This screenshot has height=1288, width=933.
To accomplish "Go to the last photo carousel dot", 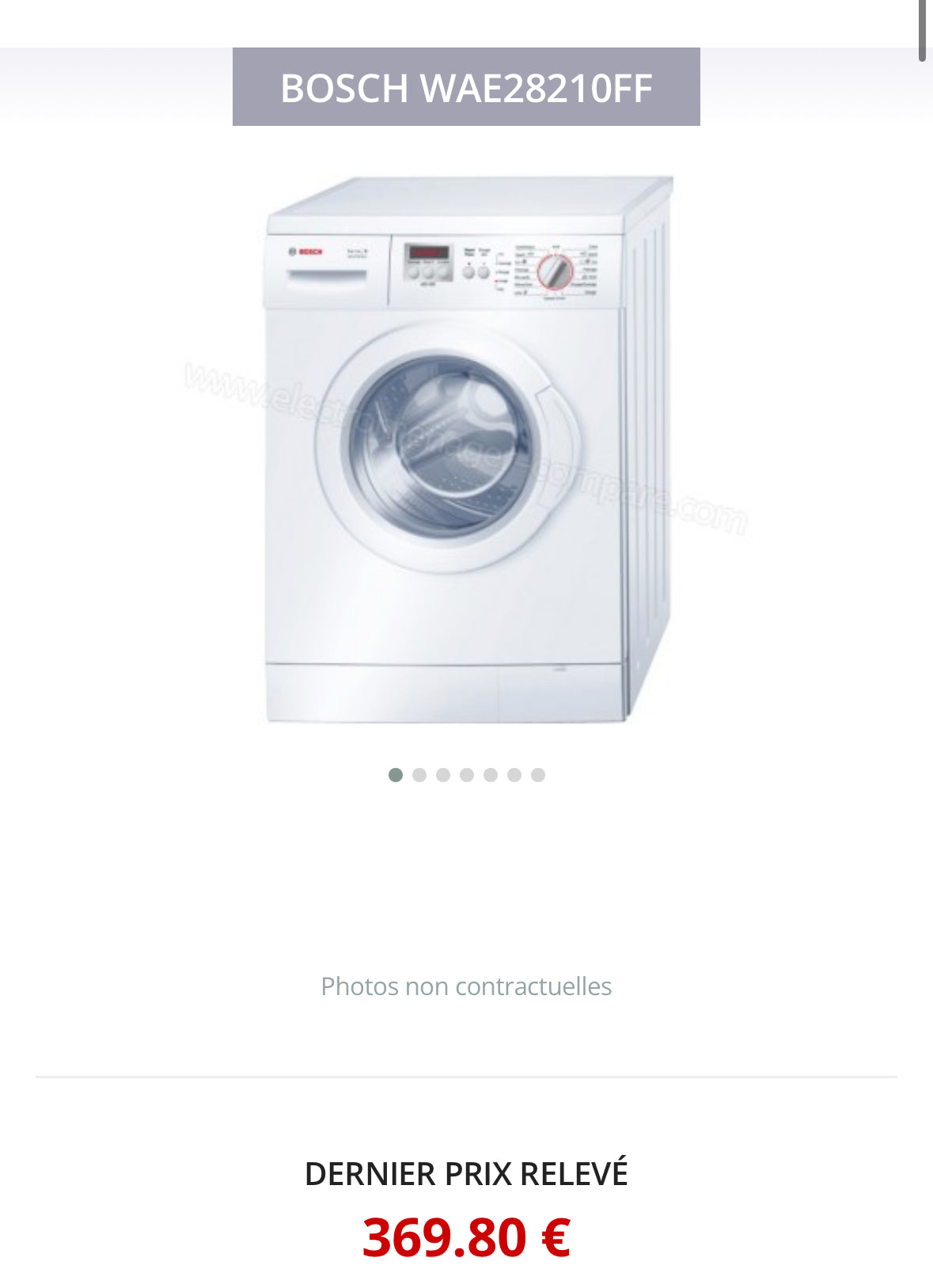I will 538,775.
